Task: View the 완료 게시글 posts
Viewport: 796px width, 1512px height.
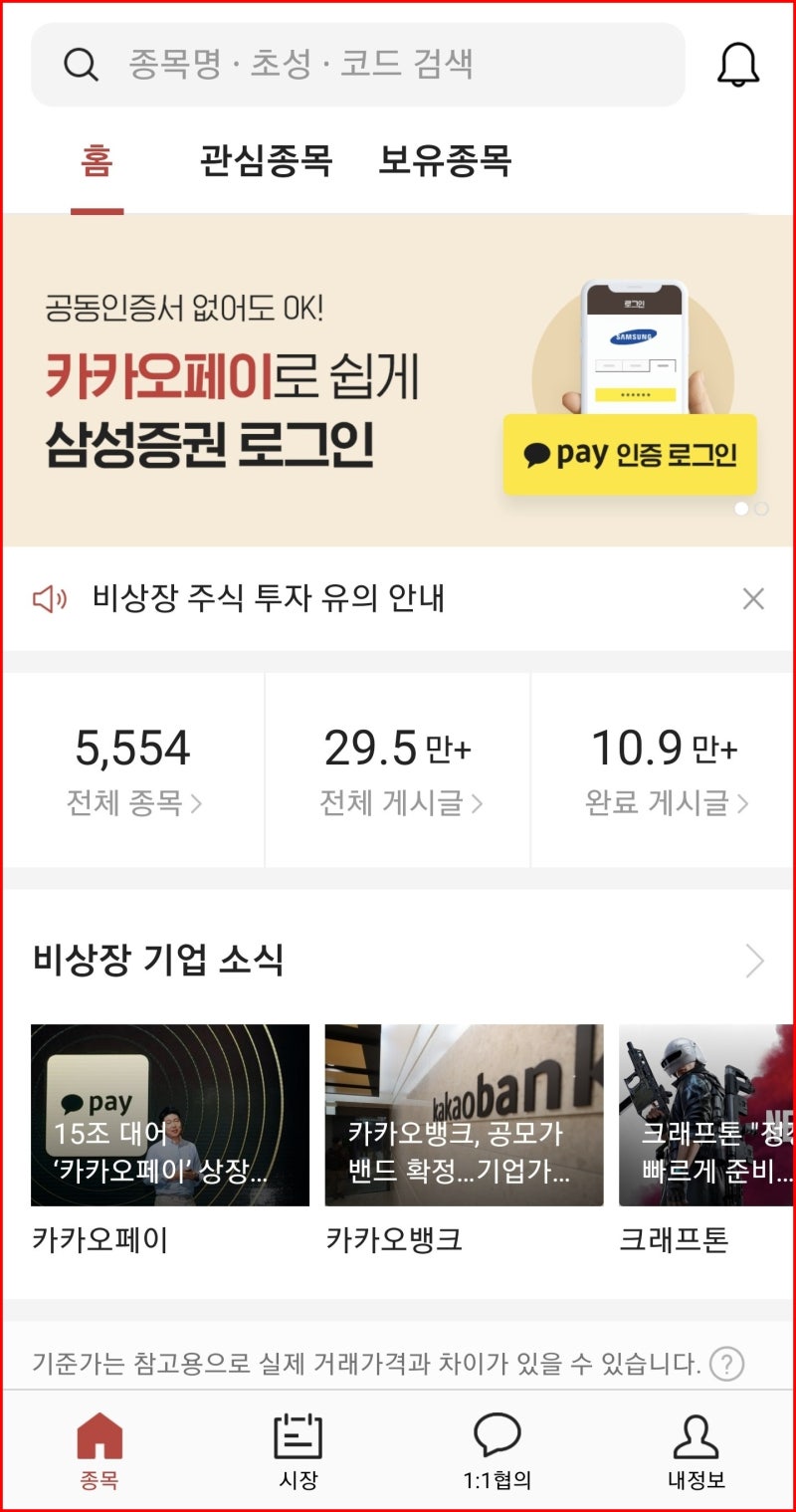Action: [666, 802]
